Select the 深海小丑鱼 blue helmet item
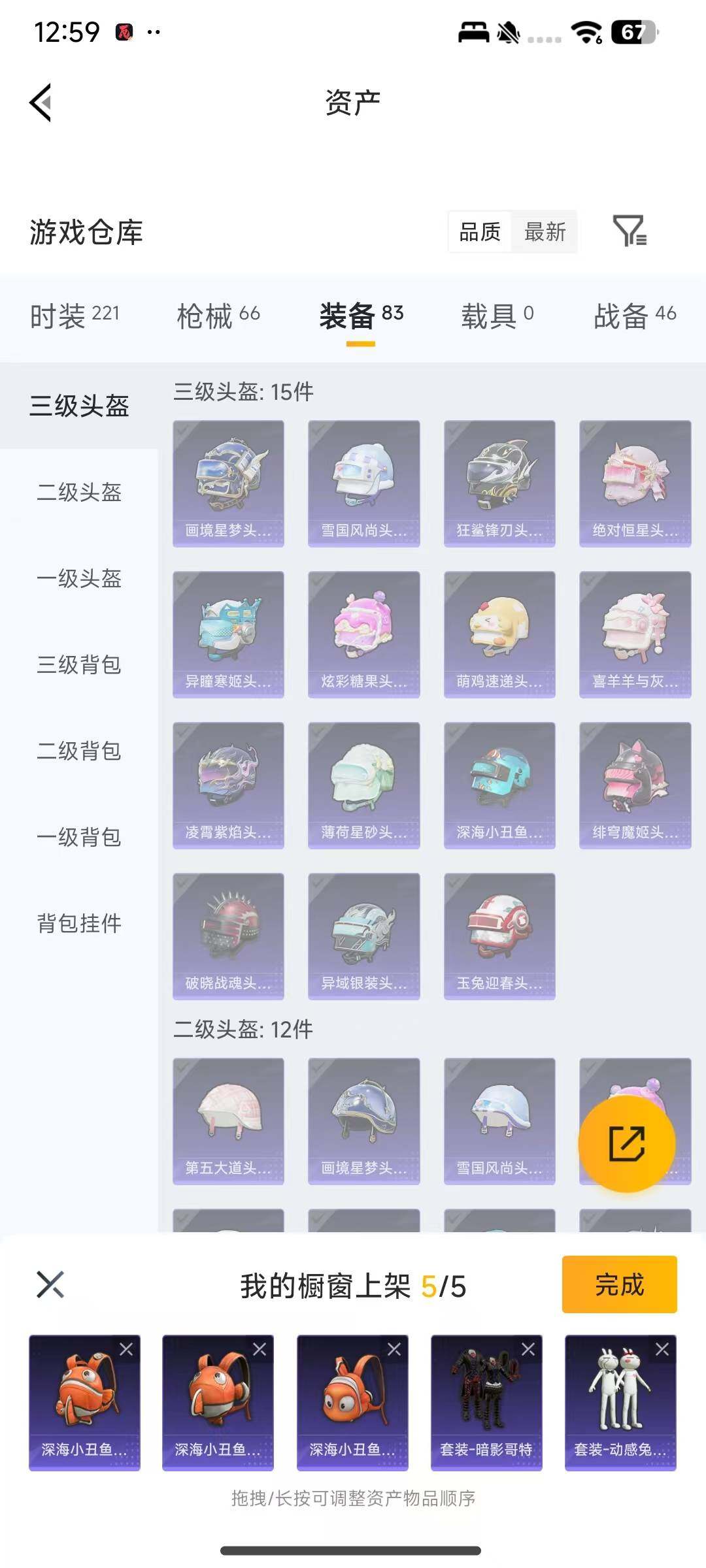The image size is (706, 1568). click(499, 784)
